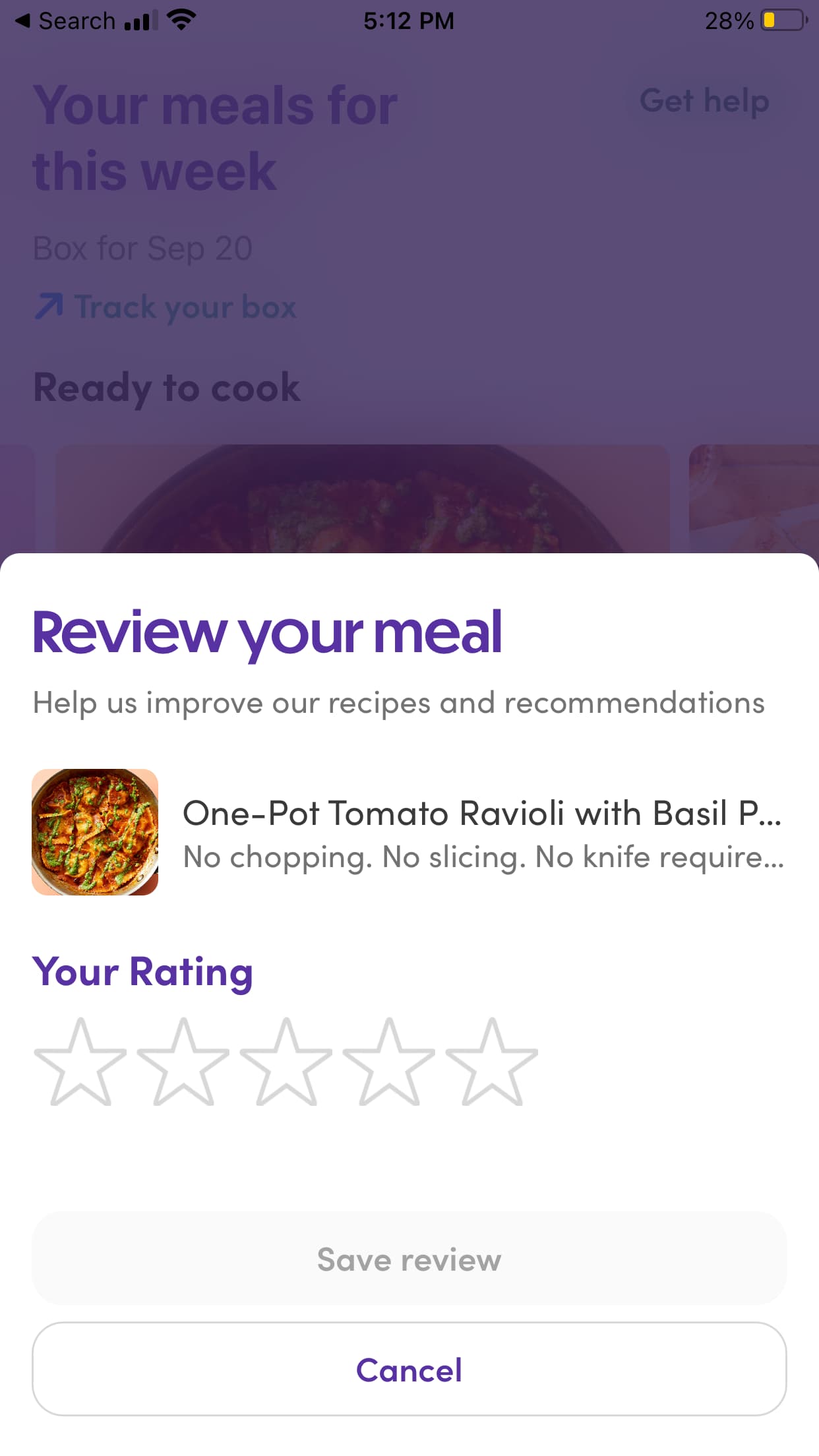Tap the Save review button
819x1456 pixels.
409,1259
